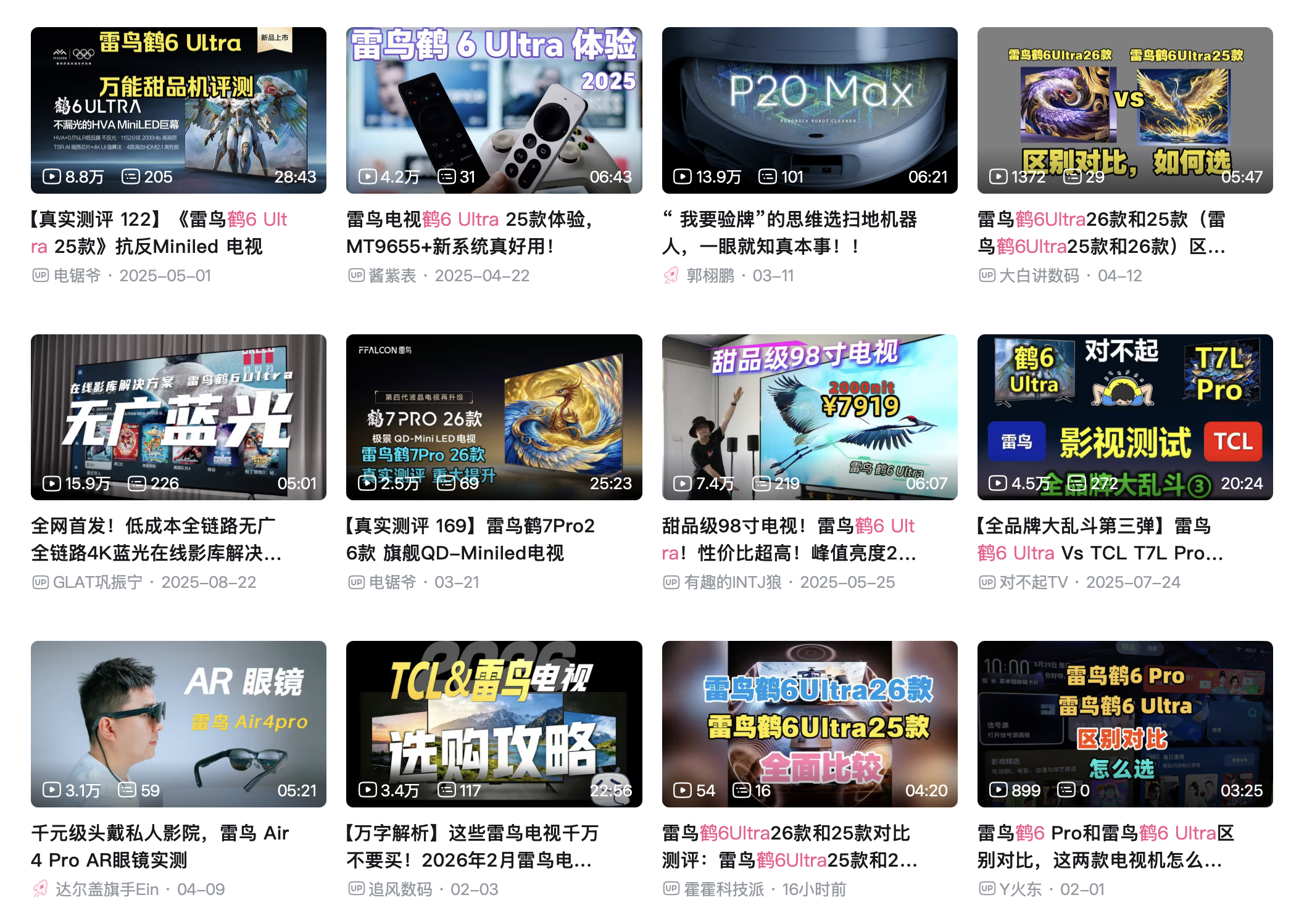The height and width of the screenshot is (924, 1291).
Task: Play the 甜品级98寸电视 video
Action: click(809, 417)
